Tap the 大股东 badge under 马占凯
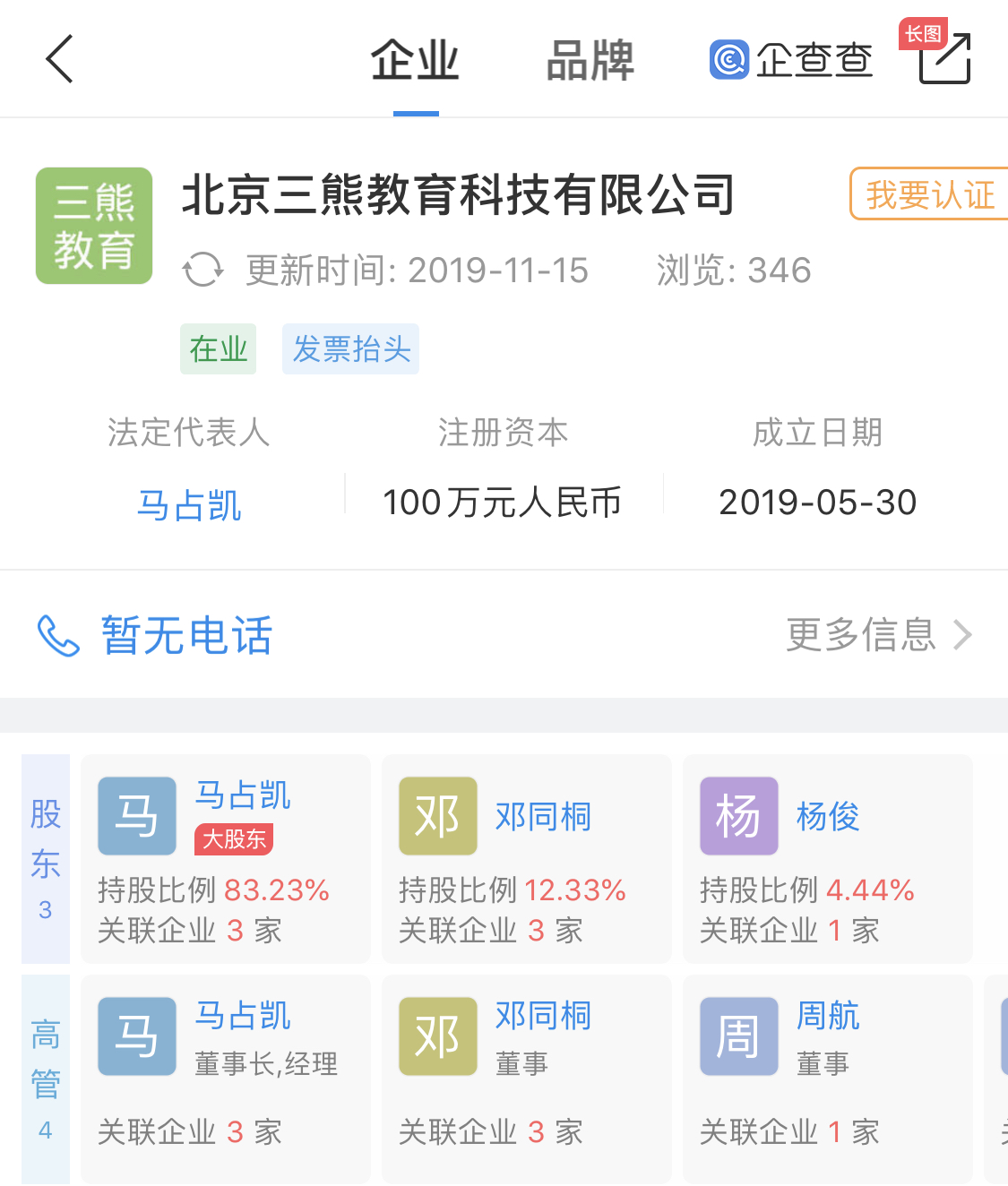This screenshot has height=1186, width=1008. pos(233,840)
